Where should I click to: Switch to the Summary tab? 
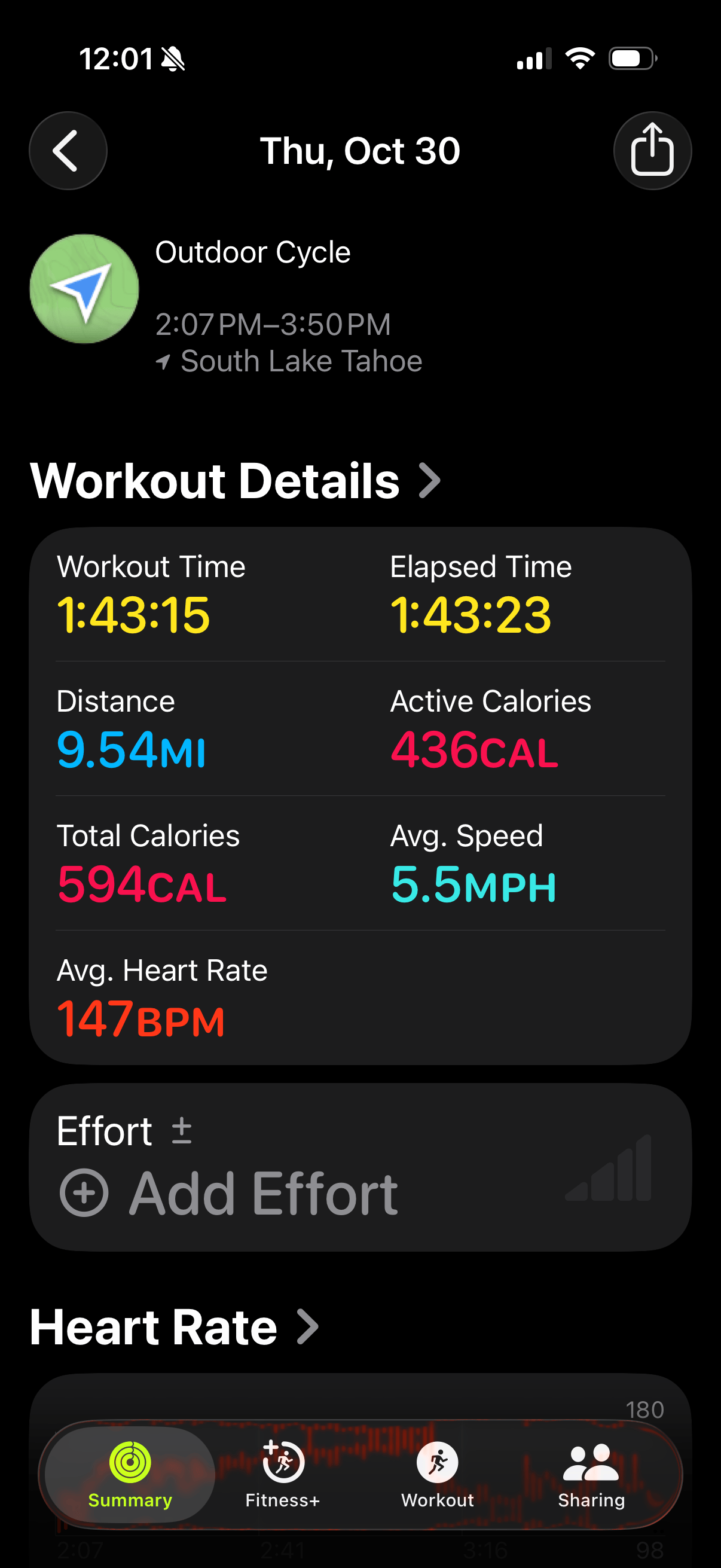coord(130,1475)
